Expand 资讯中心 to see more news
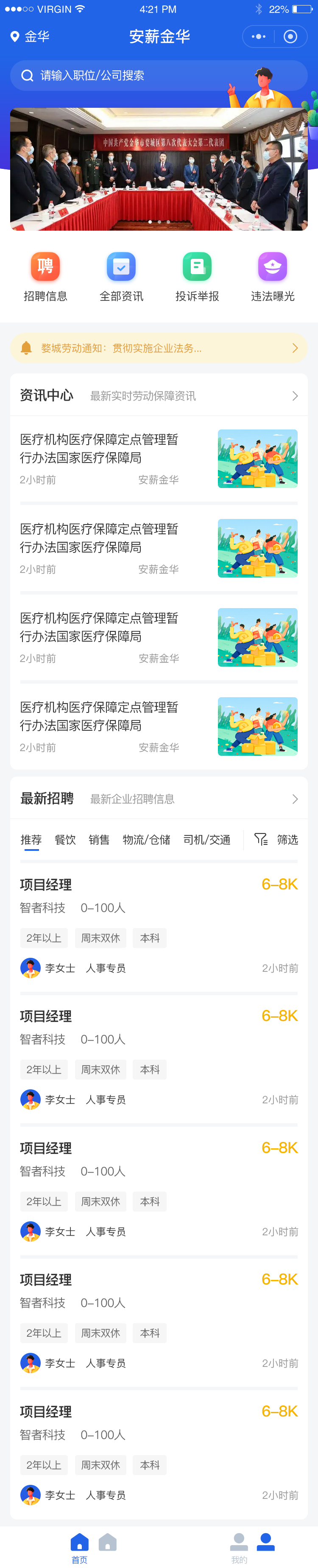318x1568 pixels. tap(295, 396)
